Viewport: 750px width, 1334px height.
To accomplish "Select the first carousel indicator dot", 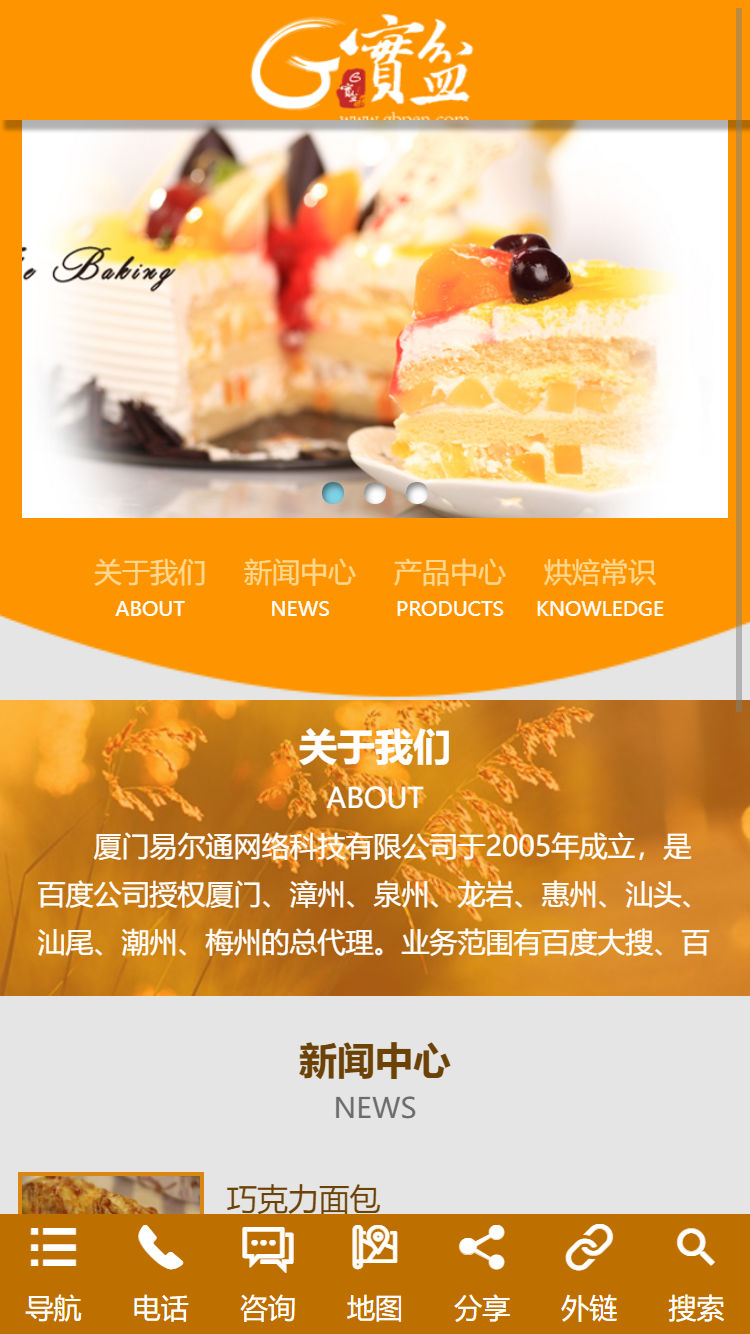I will [333, 493].
